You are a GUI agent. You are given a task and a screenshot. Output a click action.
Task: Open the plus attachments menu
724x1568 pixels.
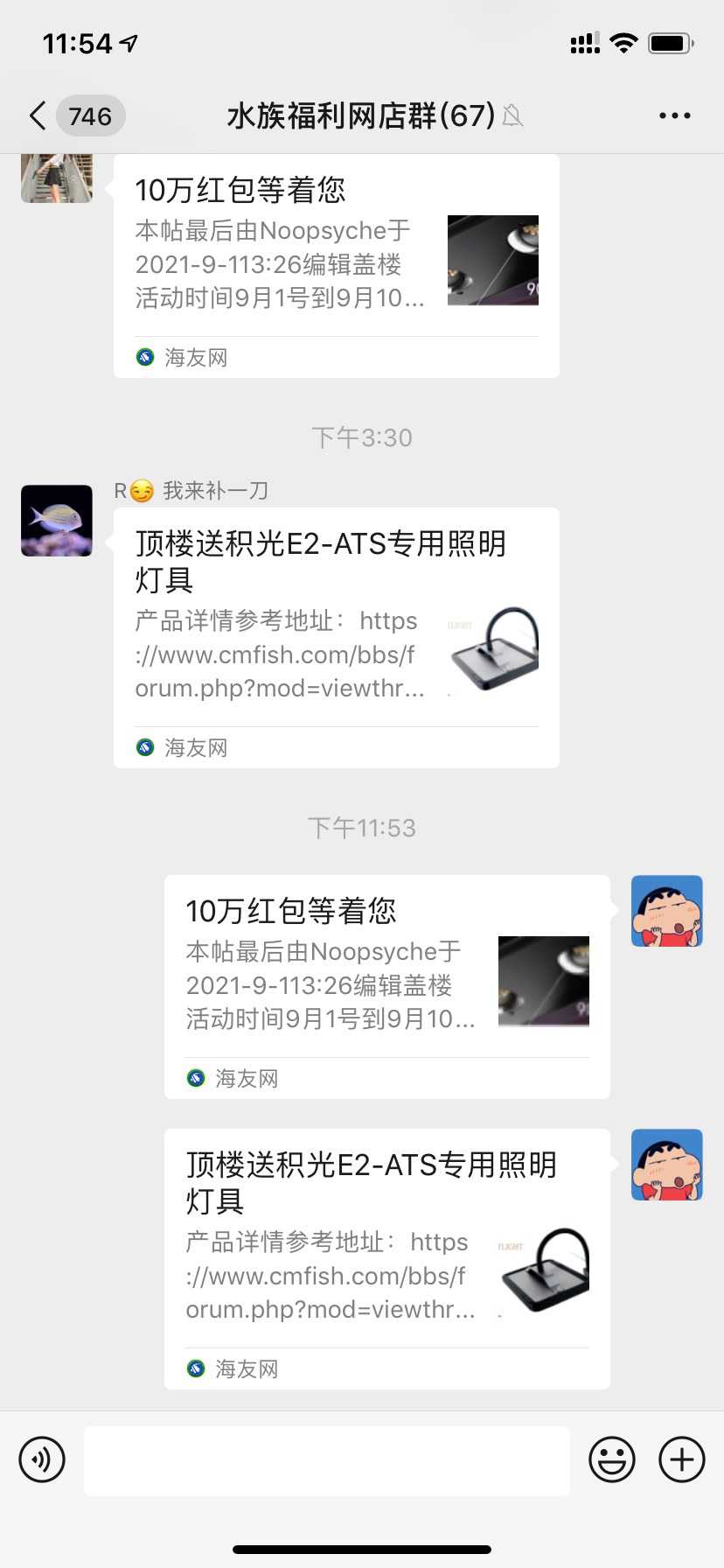pos(681,1459)
